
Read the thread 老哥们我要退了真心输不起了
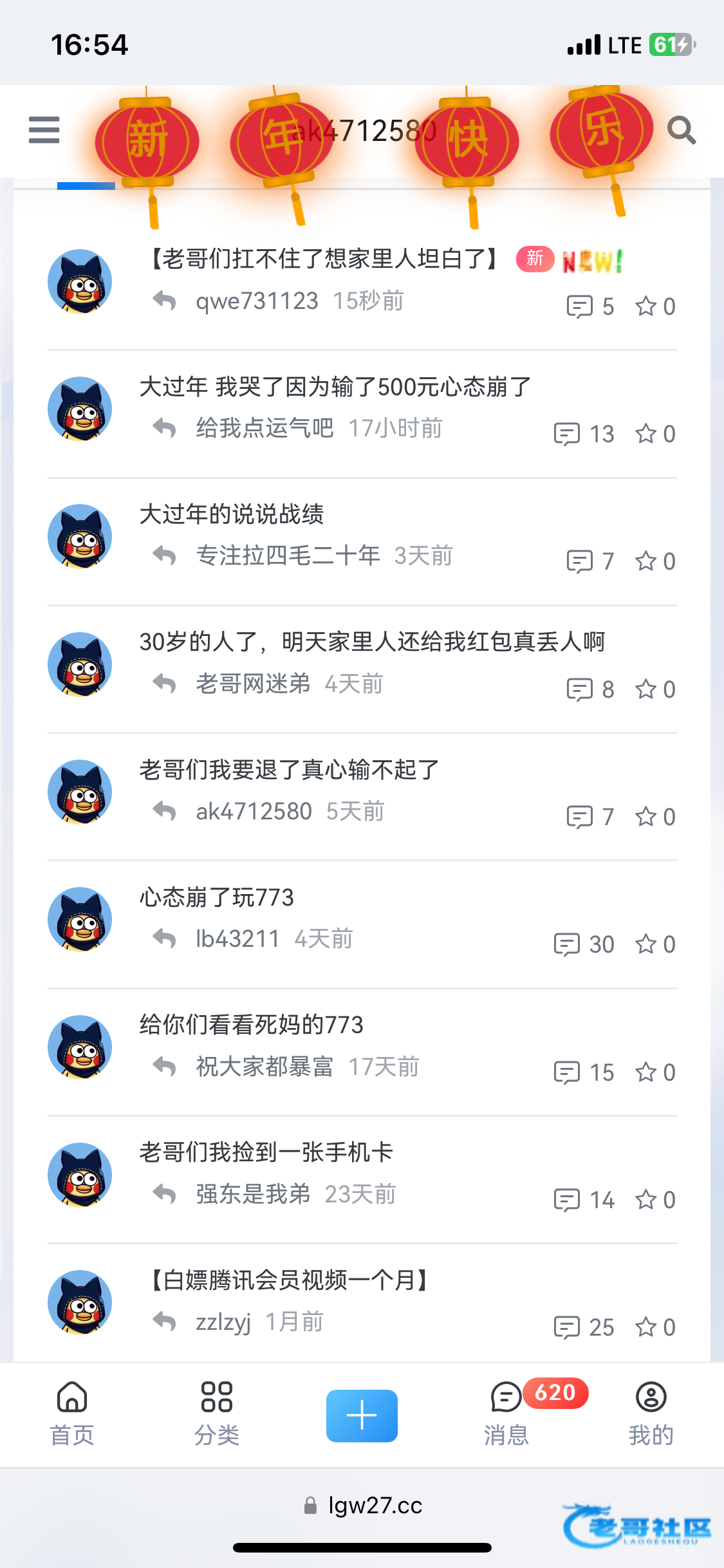pyautogui.click(x=289, y=770)
